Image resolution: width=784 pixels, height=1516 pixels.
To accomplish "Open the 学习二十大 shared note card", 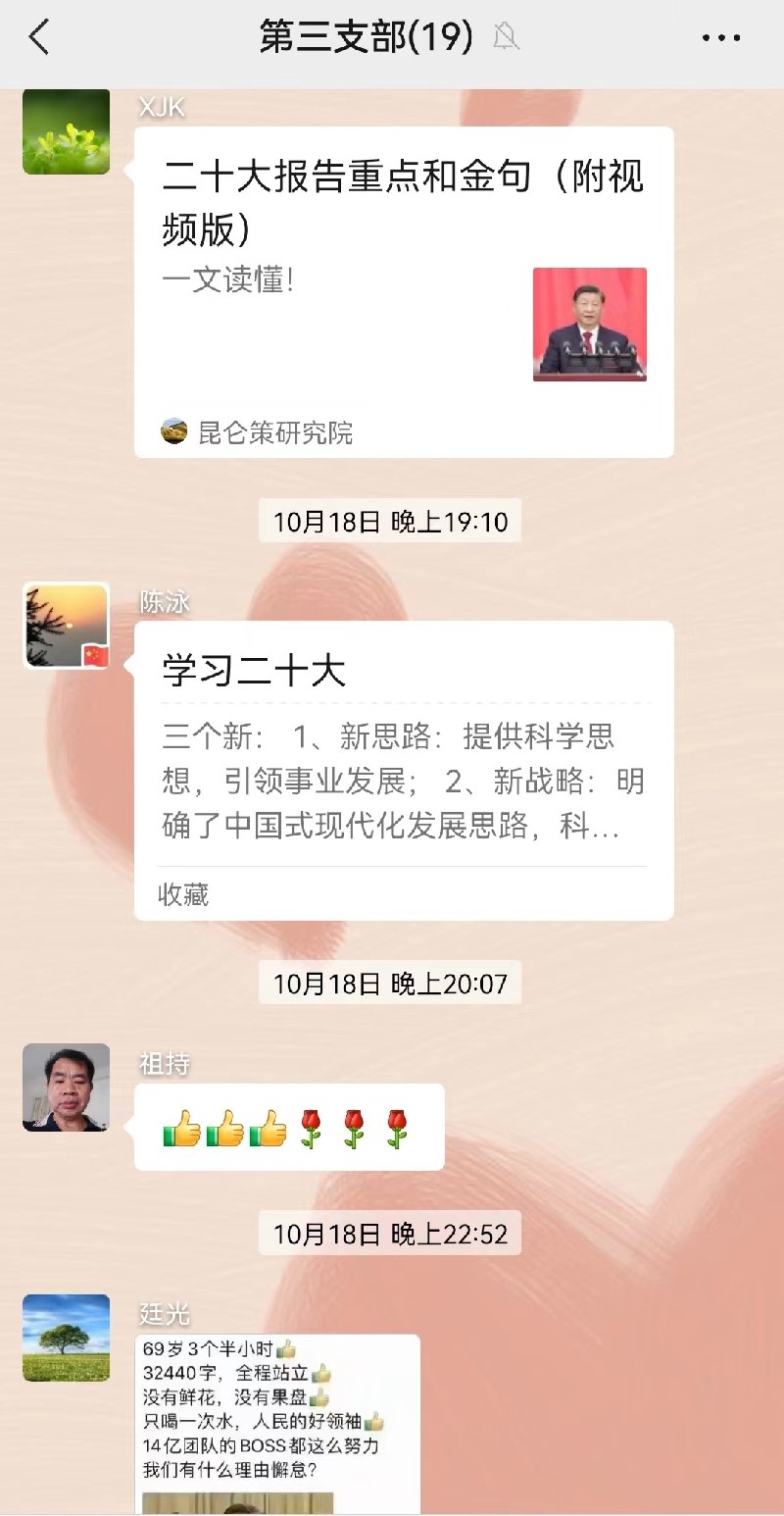I will point(403,770).
